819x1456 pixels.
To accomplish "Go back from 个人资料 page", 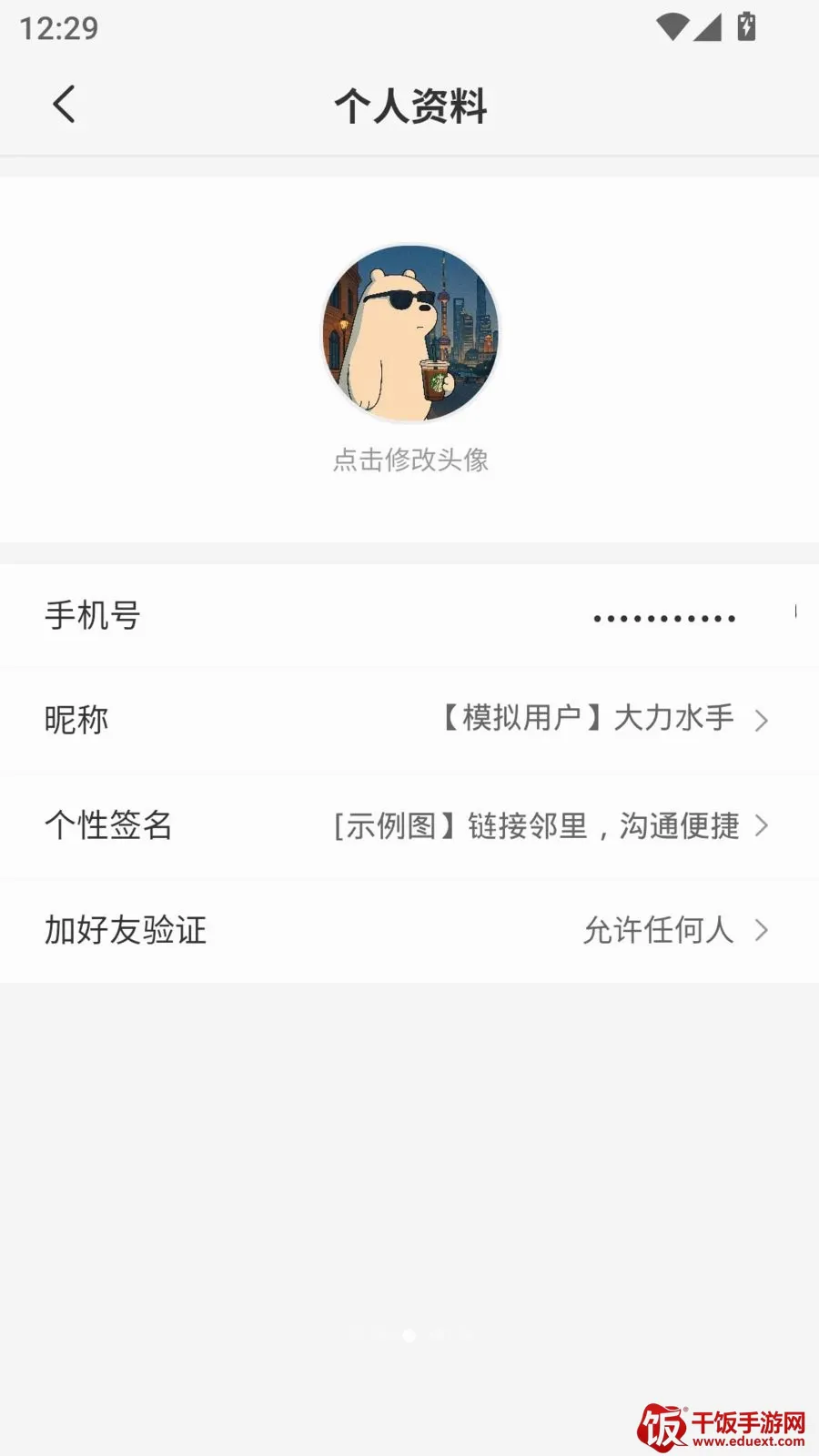I will 64,105.
